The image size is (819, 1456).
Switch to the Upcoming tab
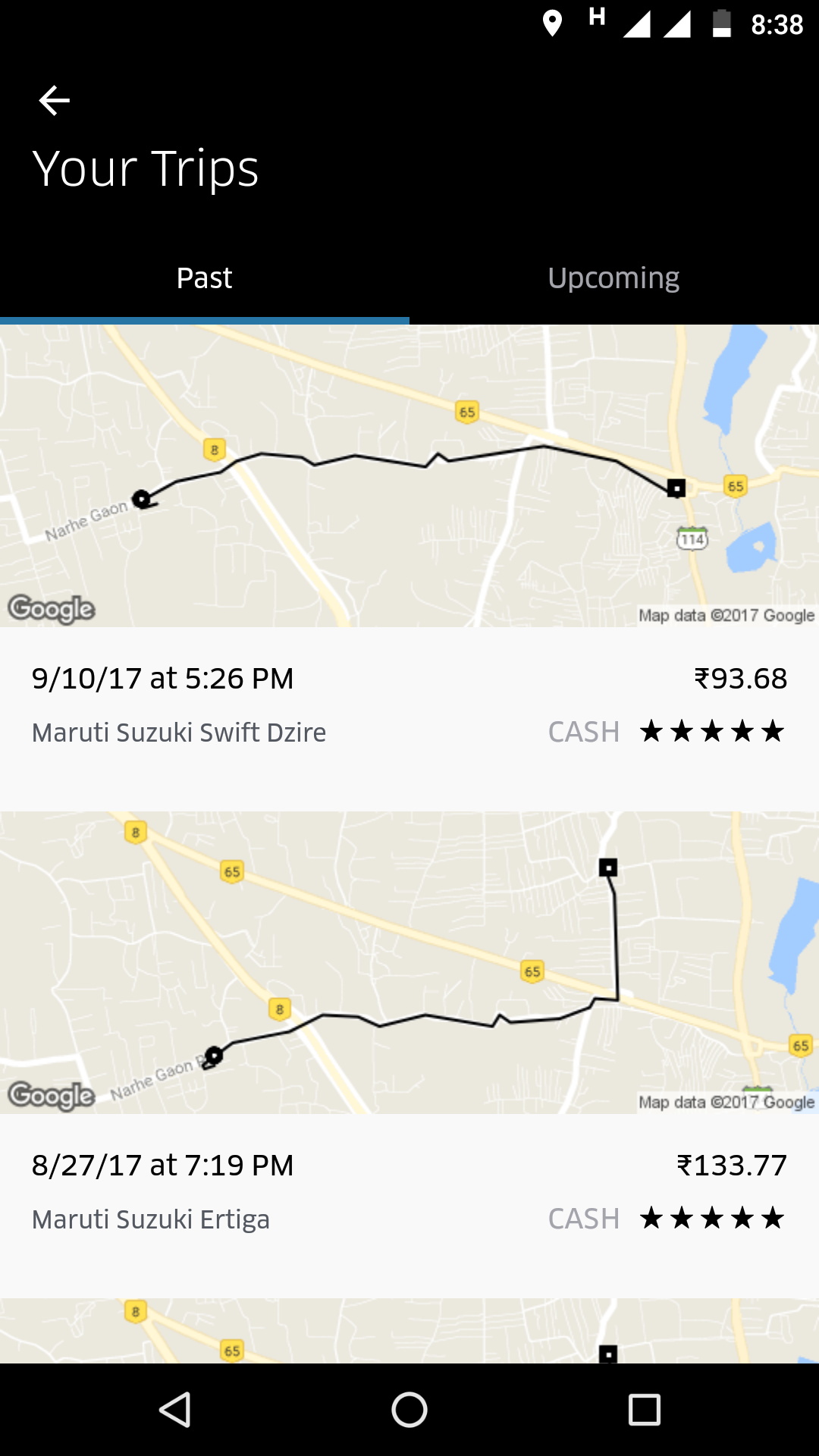(x=613, y=278)
